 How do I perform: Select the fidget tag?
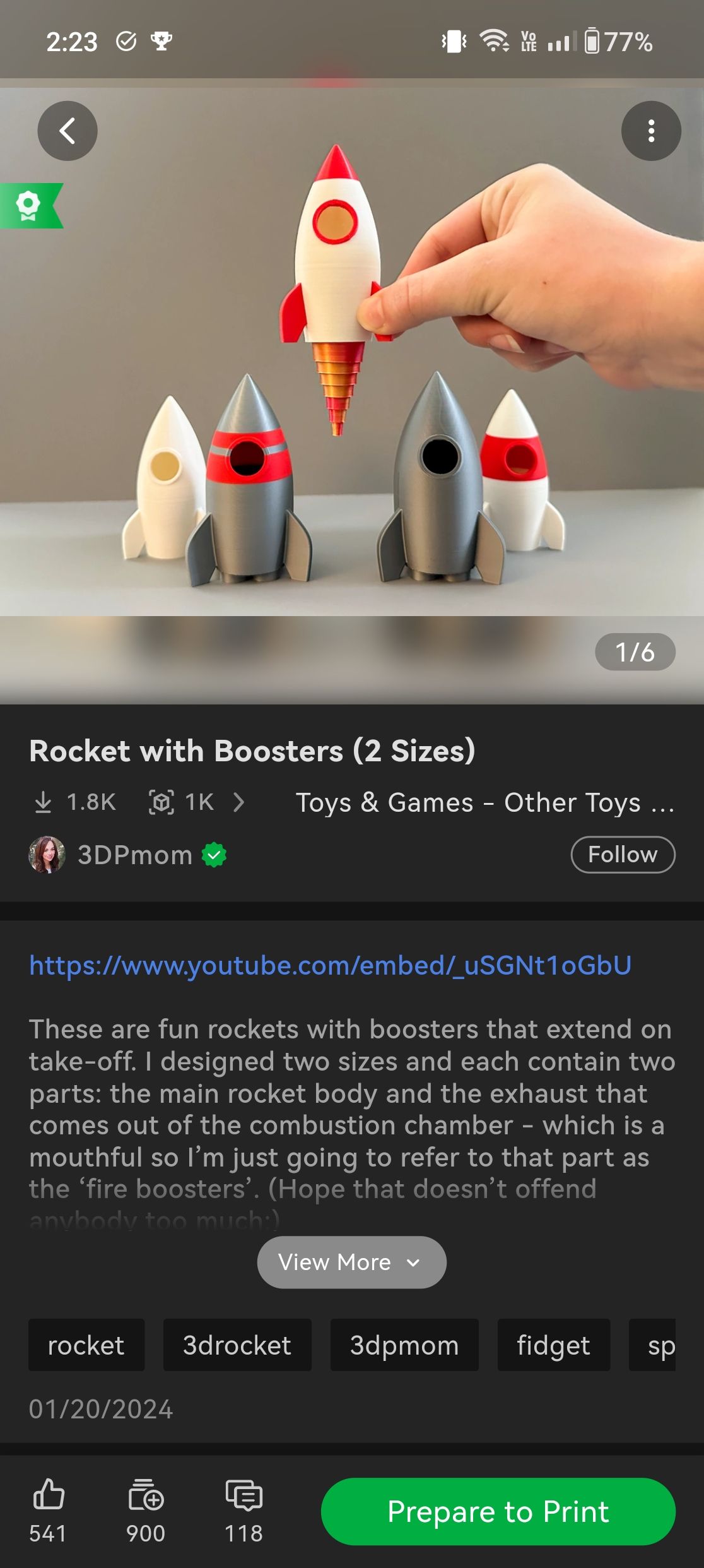553,1345
